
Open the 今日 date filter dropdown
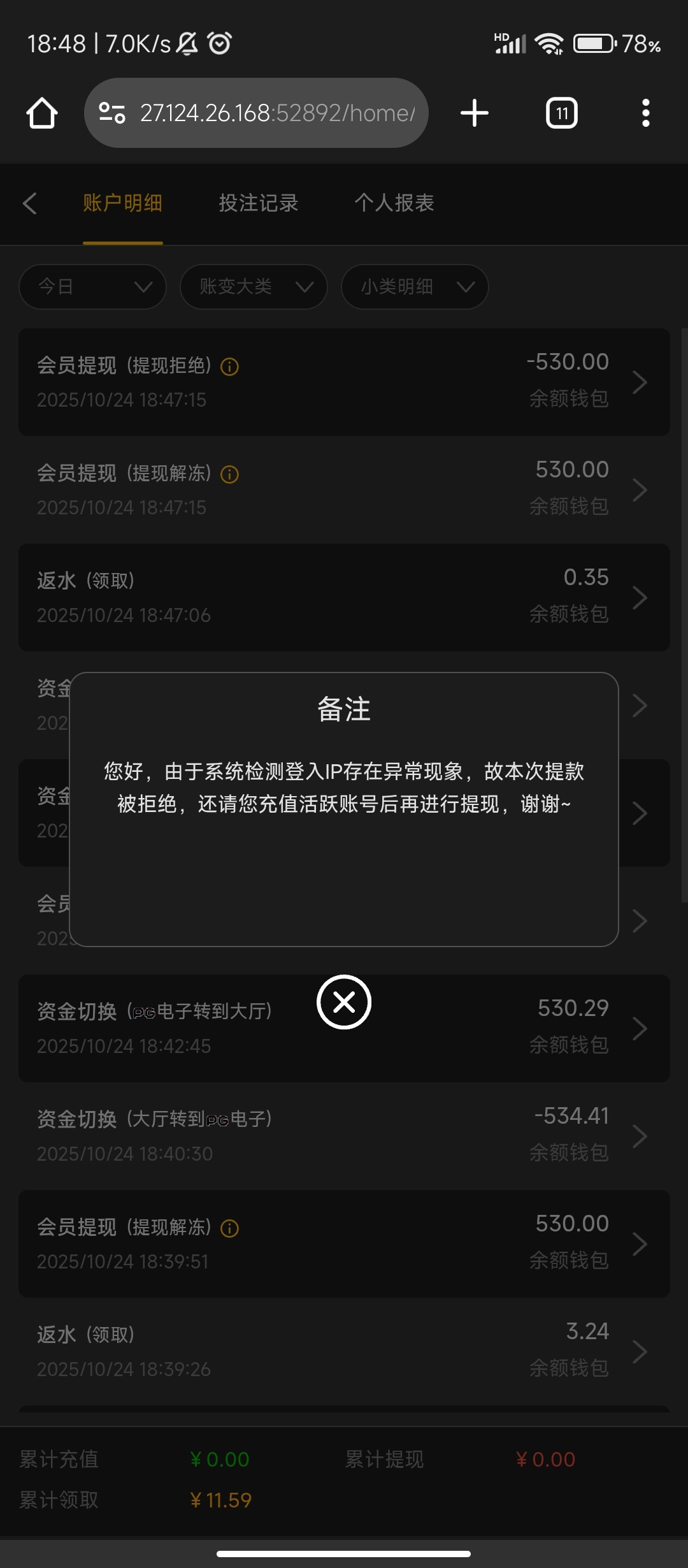tap(92, 287)
